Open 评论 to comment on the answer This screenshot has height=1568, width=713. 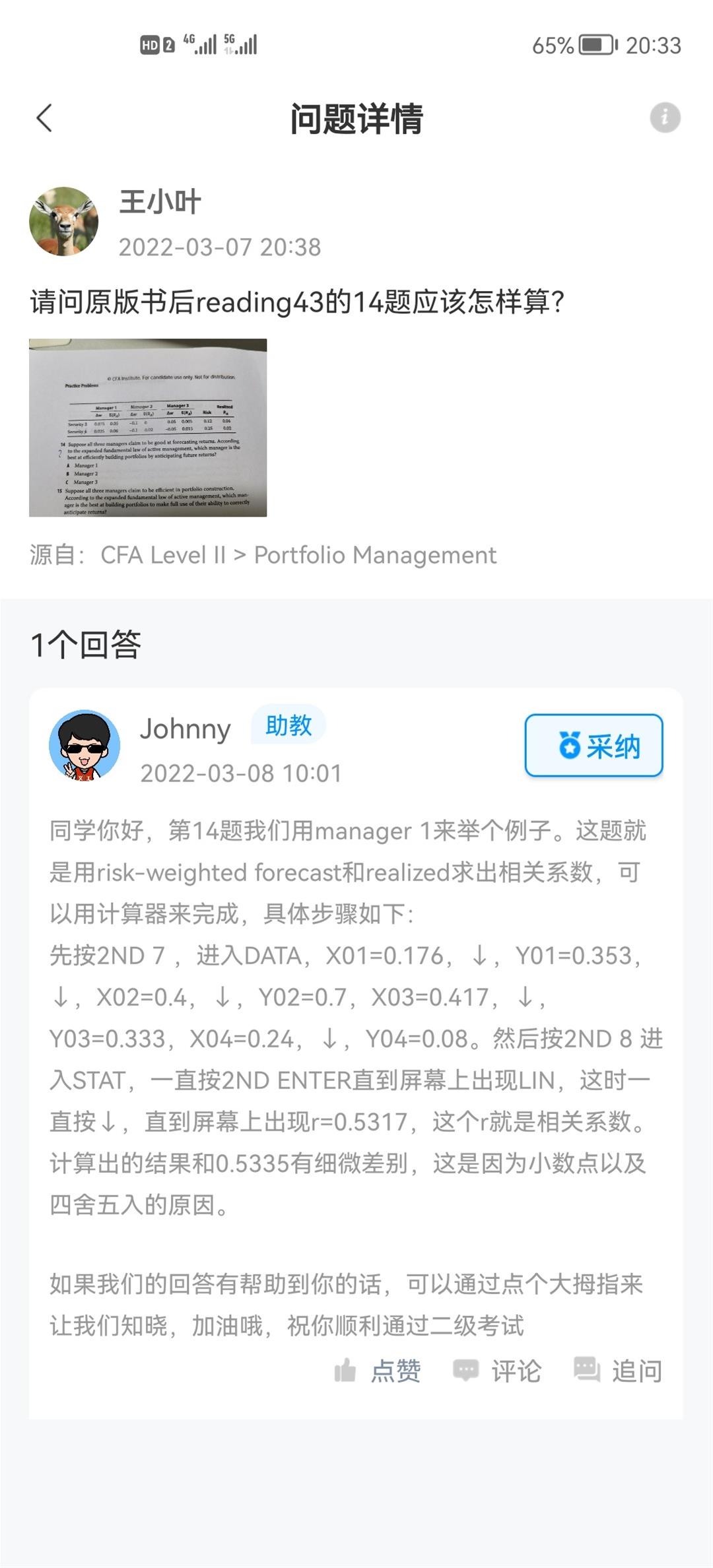(x=496, y=1371)
